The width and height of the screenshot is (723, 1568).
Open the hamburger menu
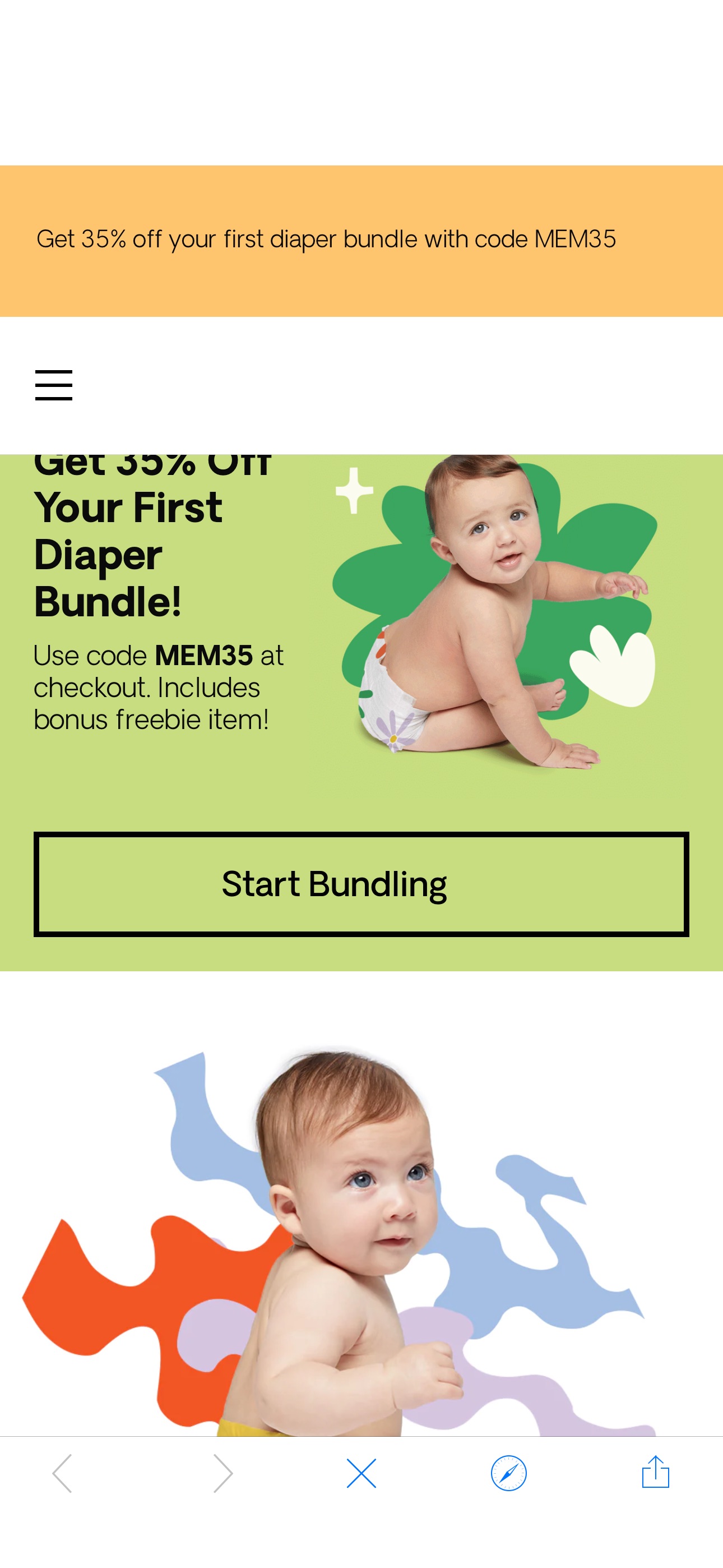pyautogui.click(x=54, y=385)
